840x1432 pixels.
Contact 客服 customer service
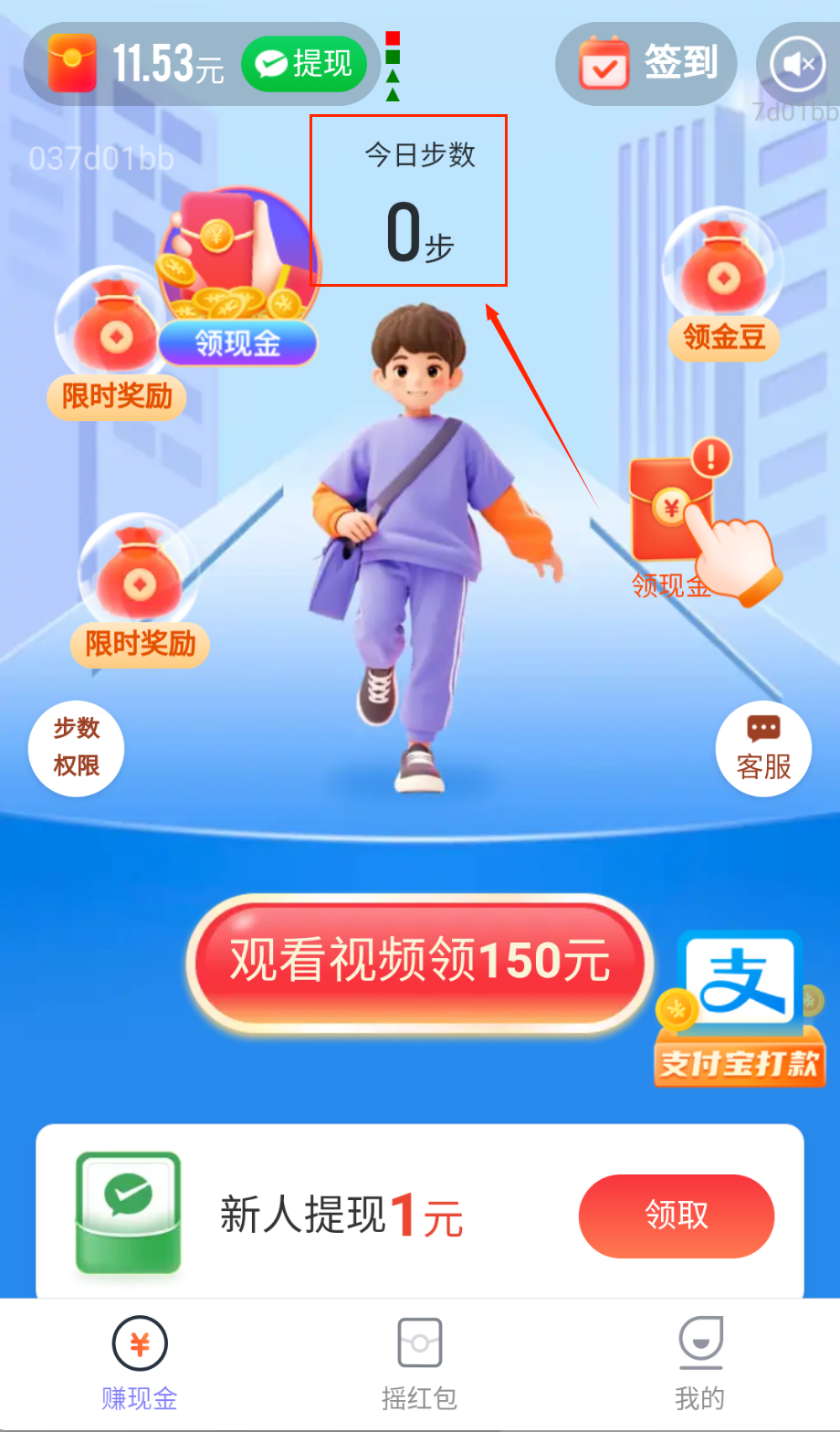[x=763, y=748]
